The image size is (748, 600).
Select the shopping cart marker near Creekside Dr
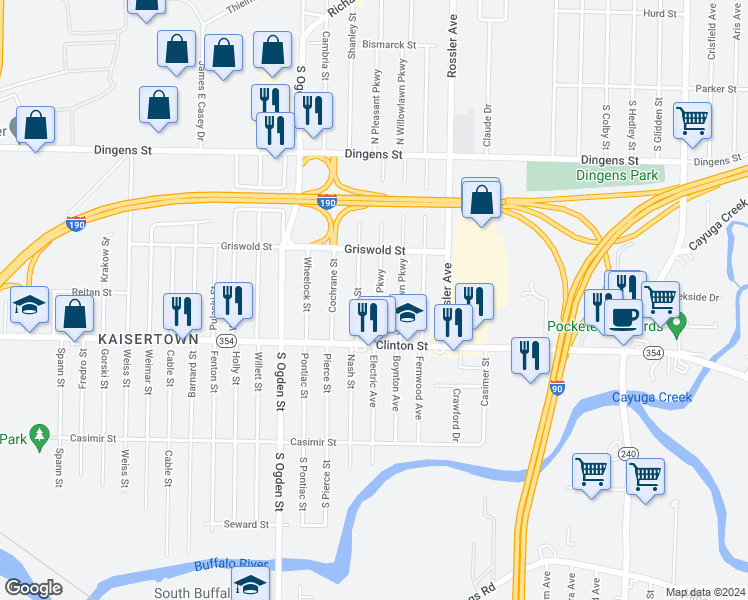[x=660, y=298]
